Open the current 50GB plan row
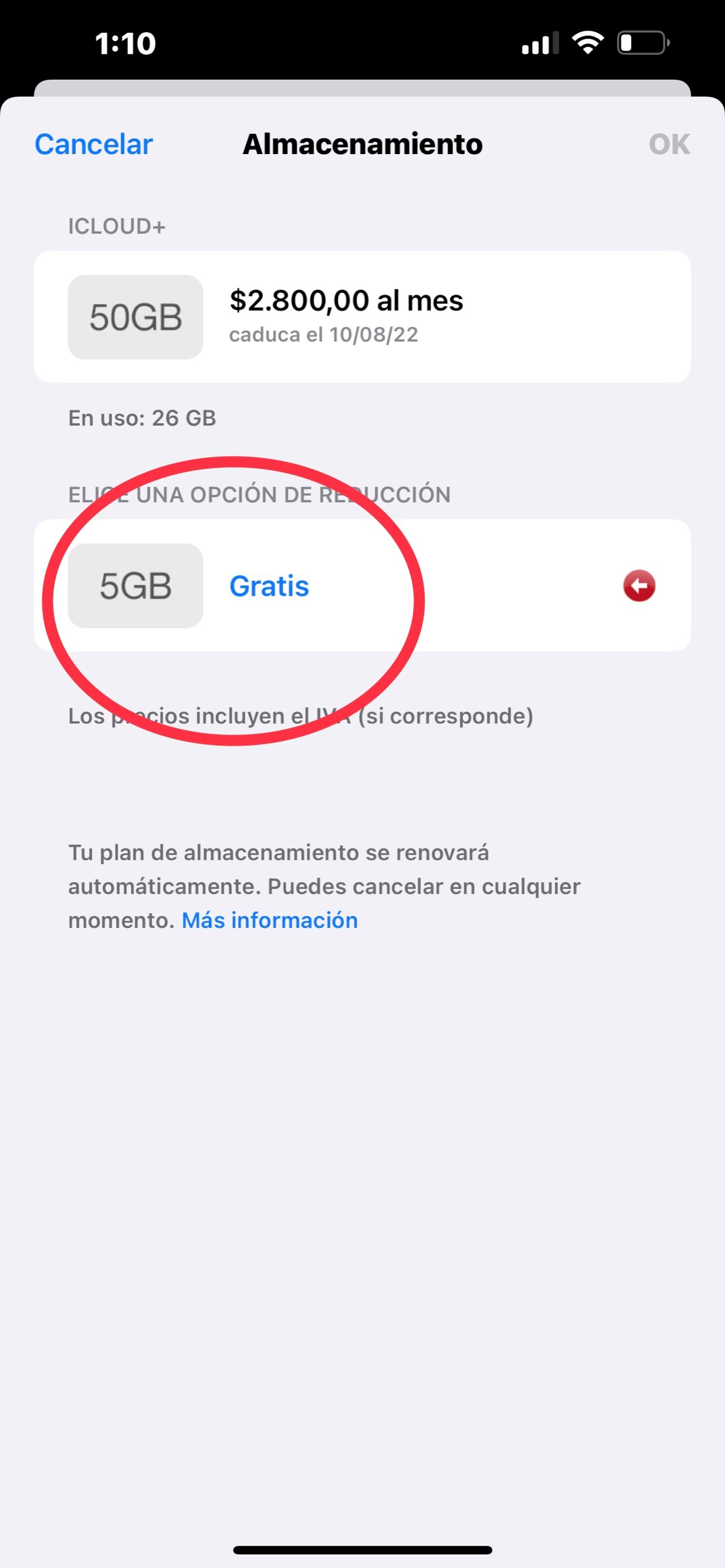725x1568 pixels. pyautogui.click(x=362, y=317)
